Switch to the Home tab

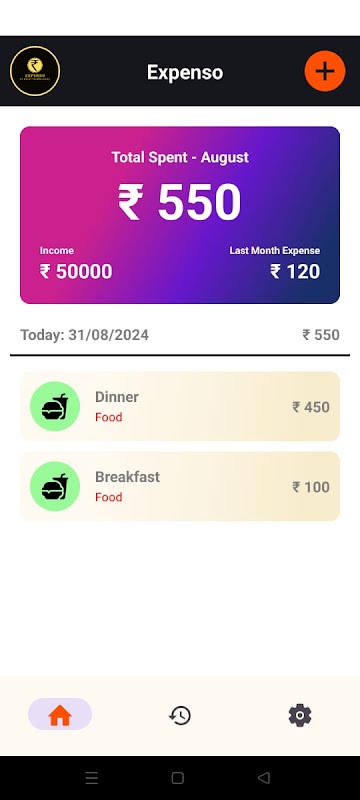point(60,714)
